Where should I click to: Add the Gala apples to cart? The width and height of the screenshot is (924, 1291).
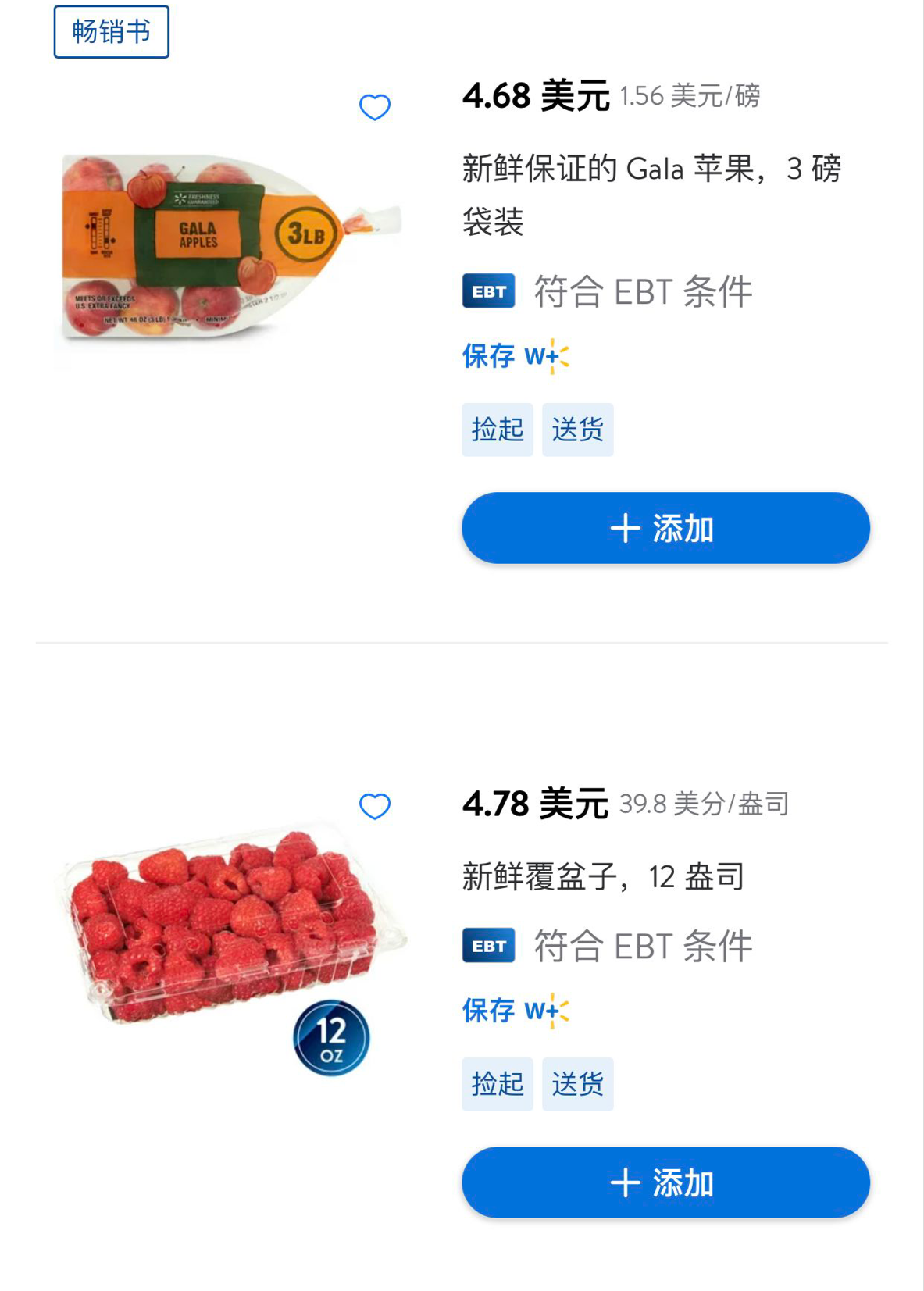pyautogui.click(x=665, y=528)
